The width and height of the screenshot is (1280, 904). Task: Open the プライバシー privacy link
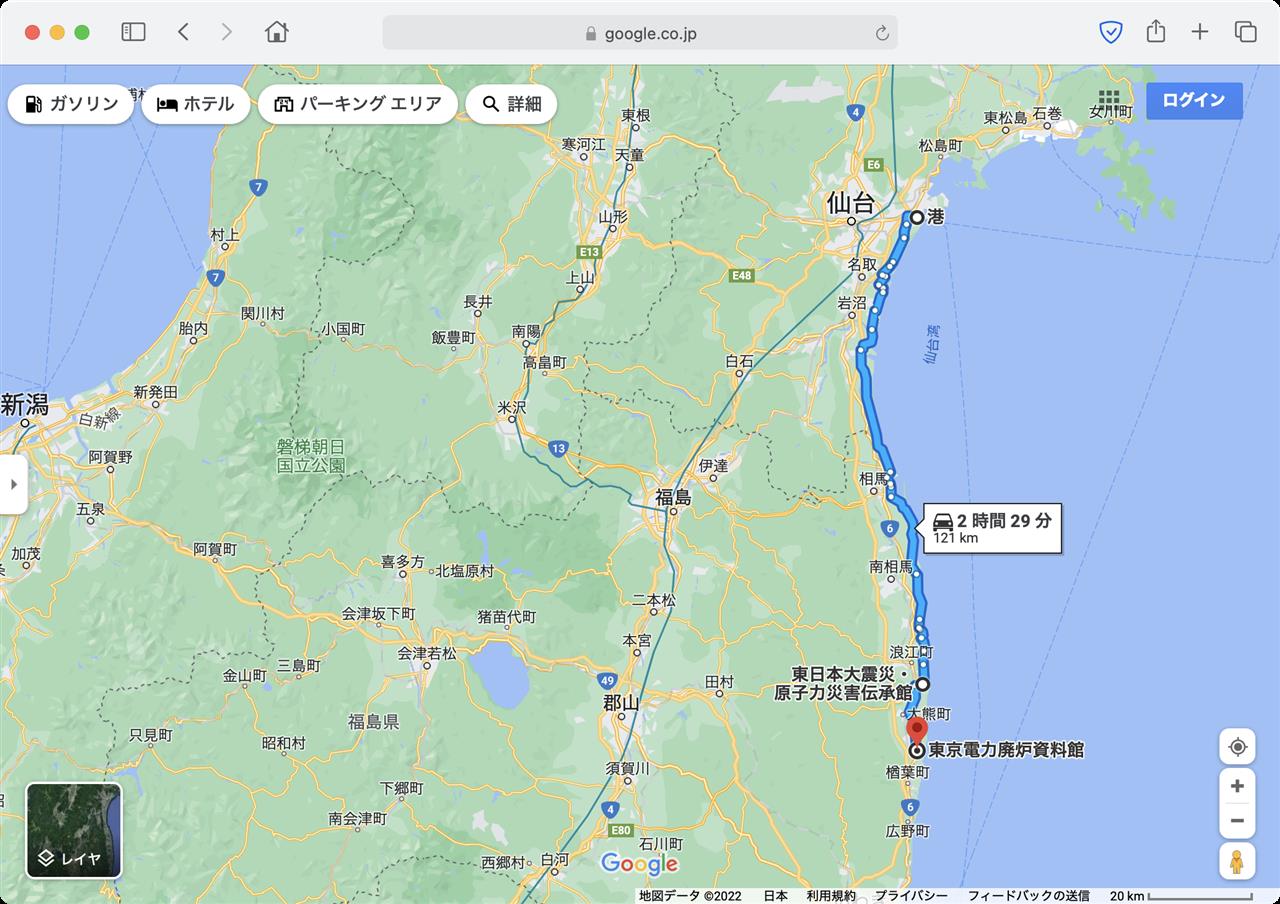pyautogui.click(x=911, y=896)
